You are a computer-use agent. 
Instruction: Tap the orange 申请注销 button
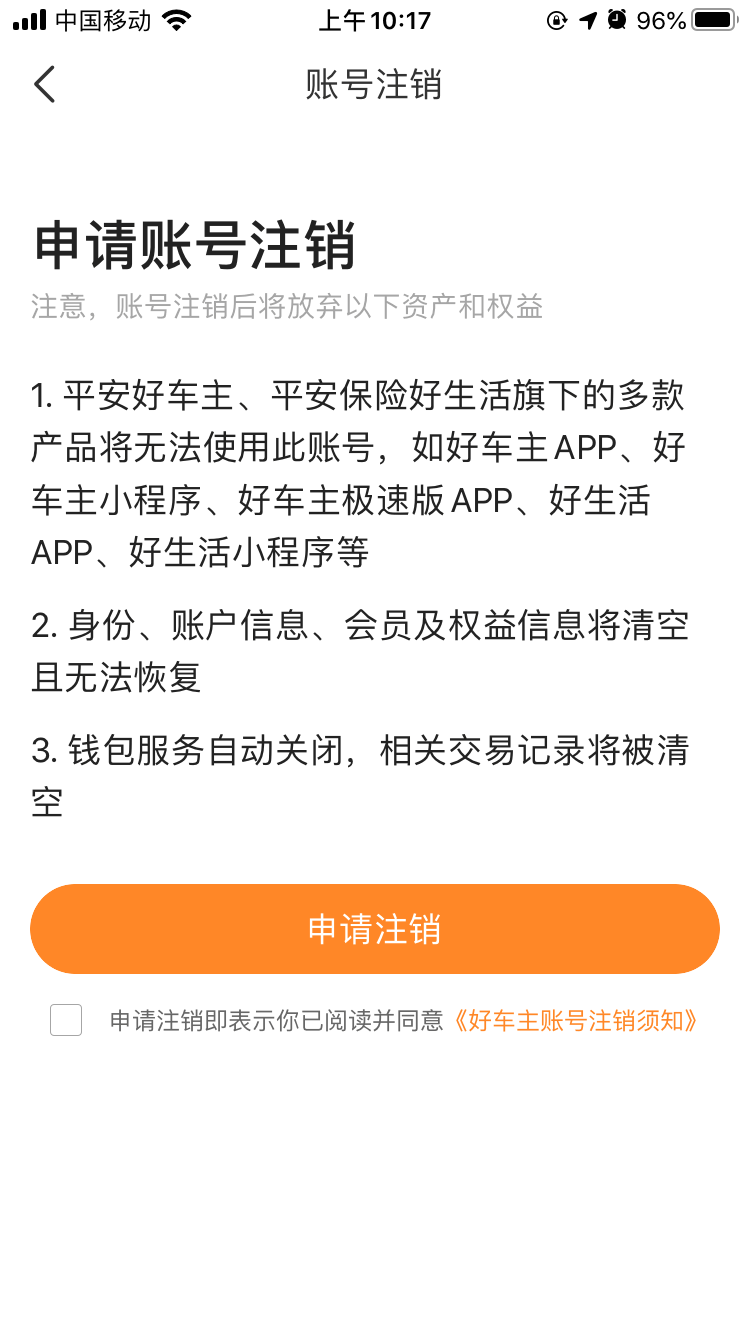tap(375, 929)
